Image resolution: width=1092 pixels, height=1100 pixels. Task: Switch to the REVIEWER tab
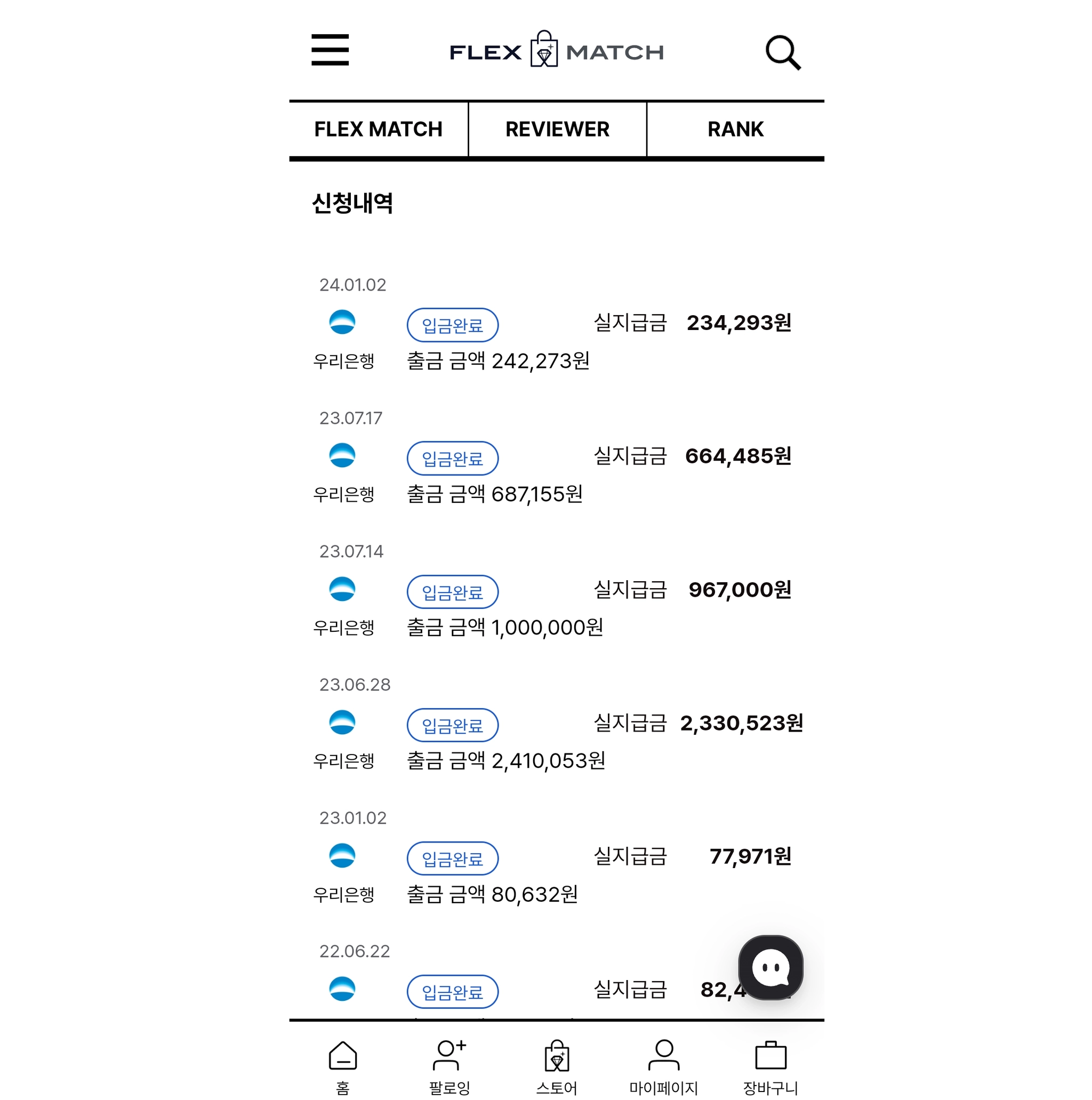coord(557,129)
